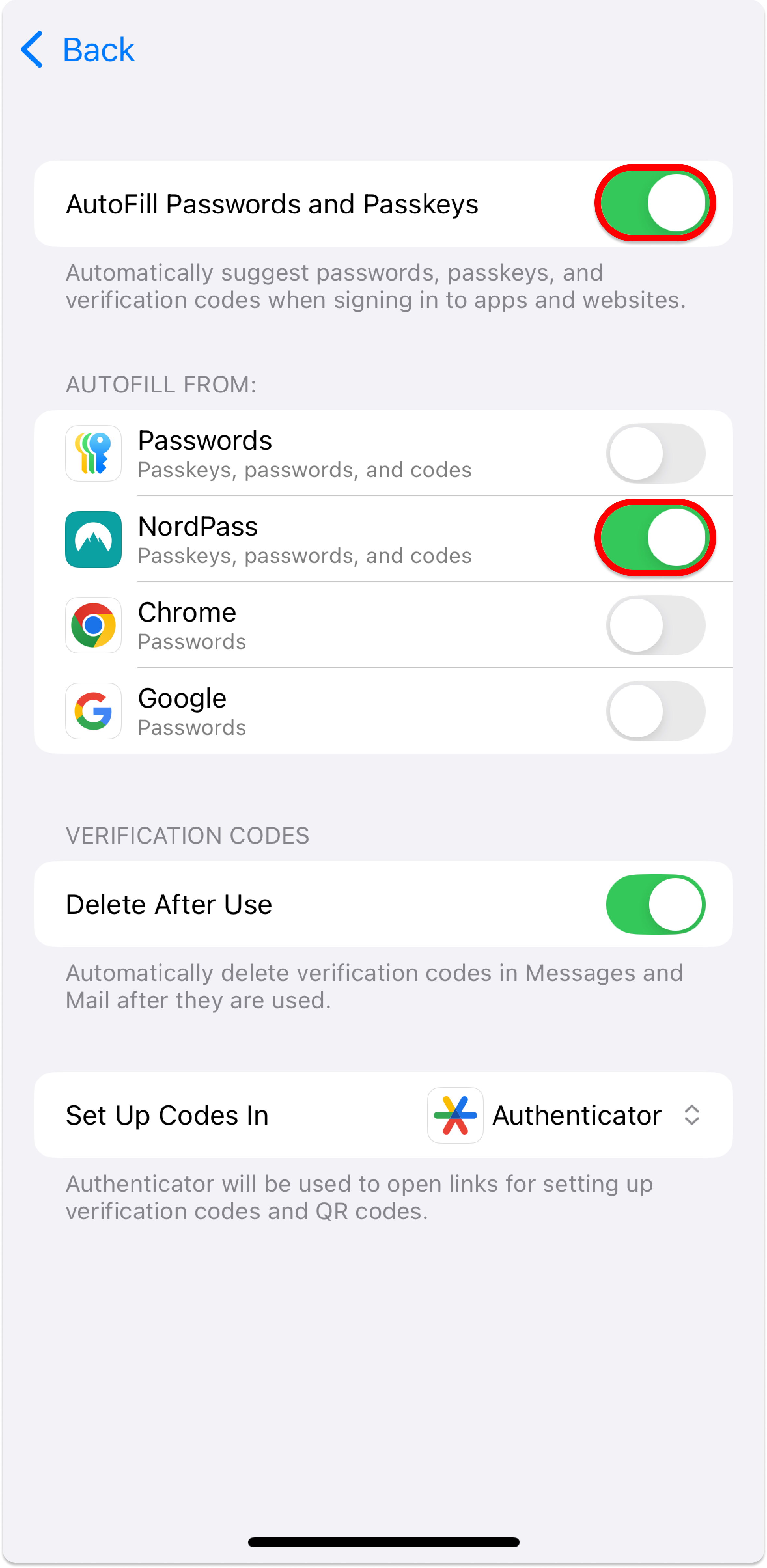Viewport: 767px width, 1568px height.
Task: Enable autofill from Passwords app
Action: pos(655,453)
